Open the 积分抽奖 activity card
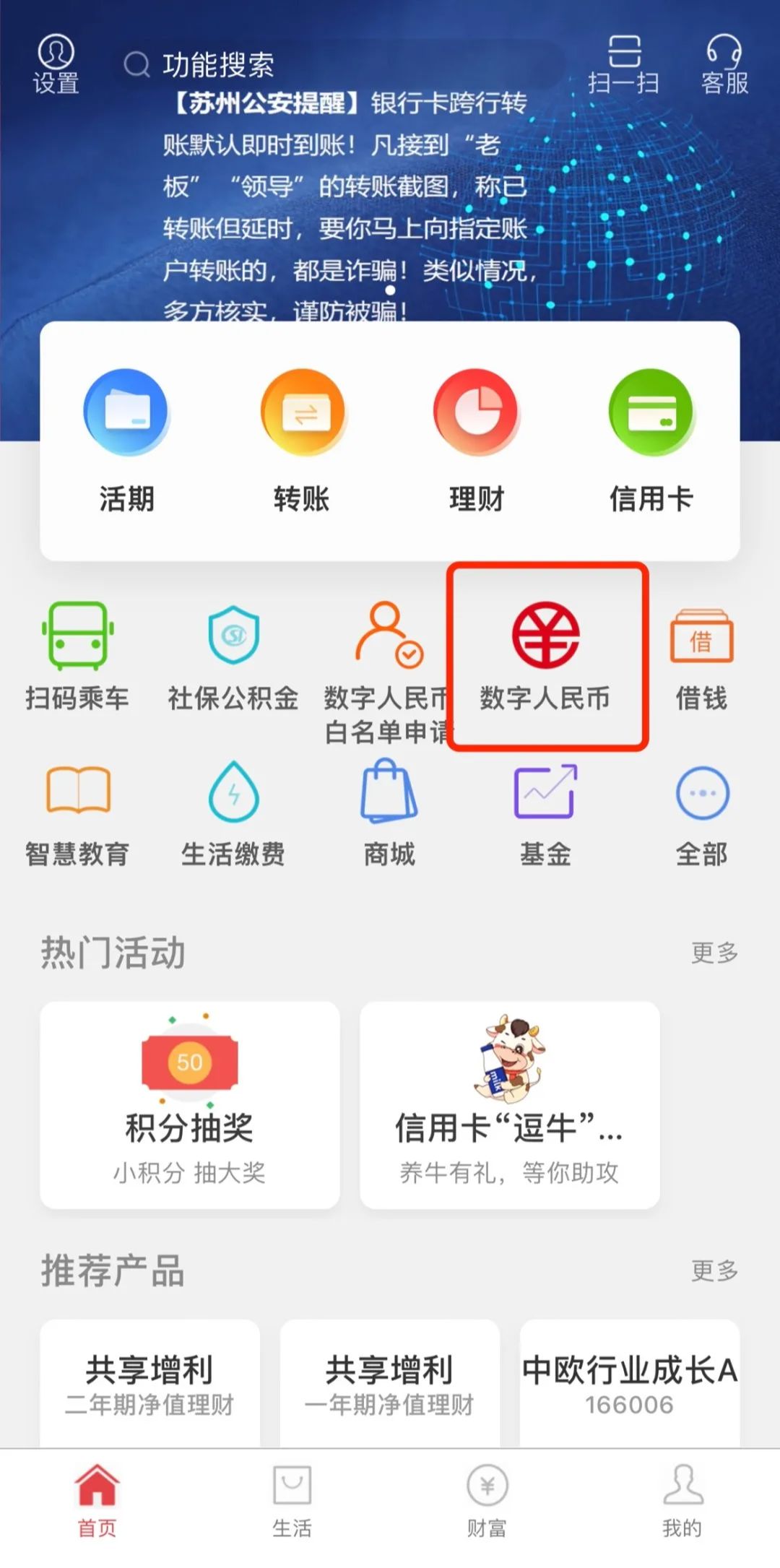780x1568 pixels. point(190,1104)
